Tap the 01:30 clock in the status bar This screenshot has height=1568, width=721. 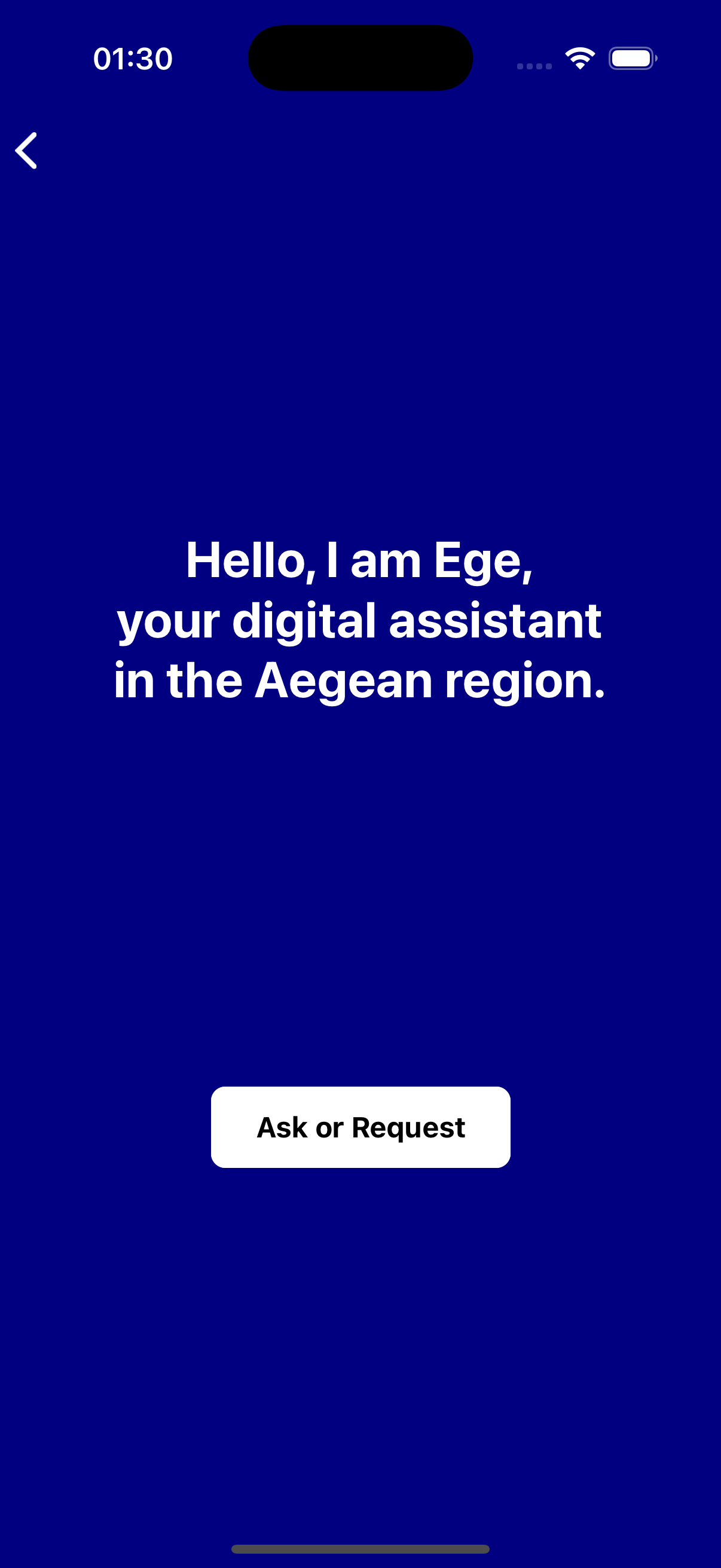click(133, 58)
